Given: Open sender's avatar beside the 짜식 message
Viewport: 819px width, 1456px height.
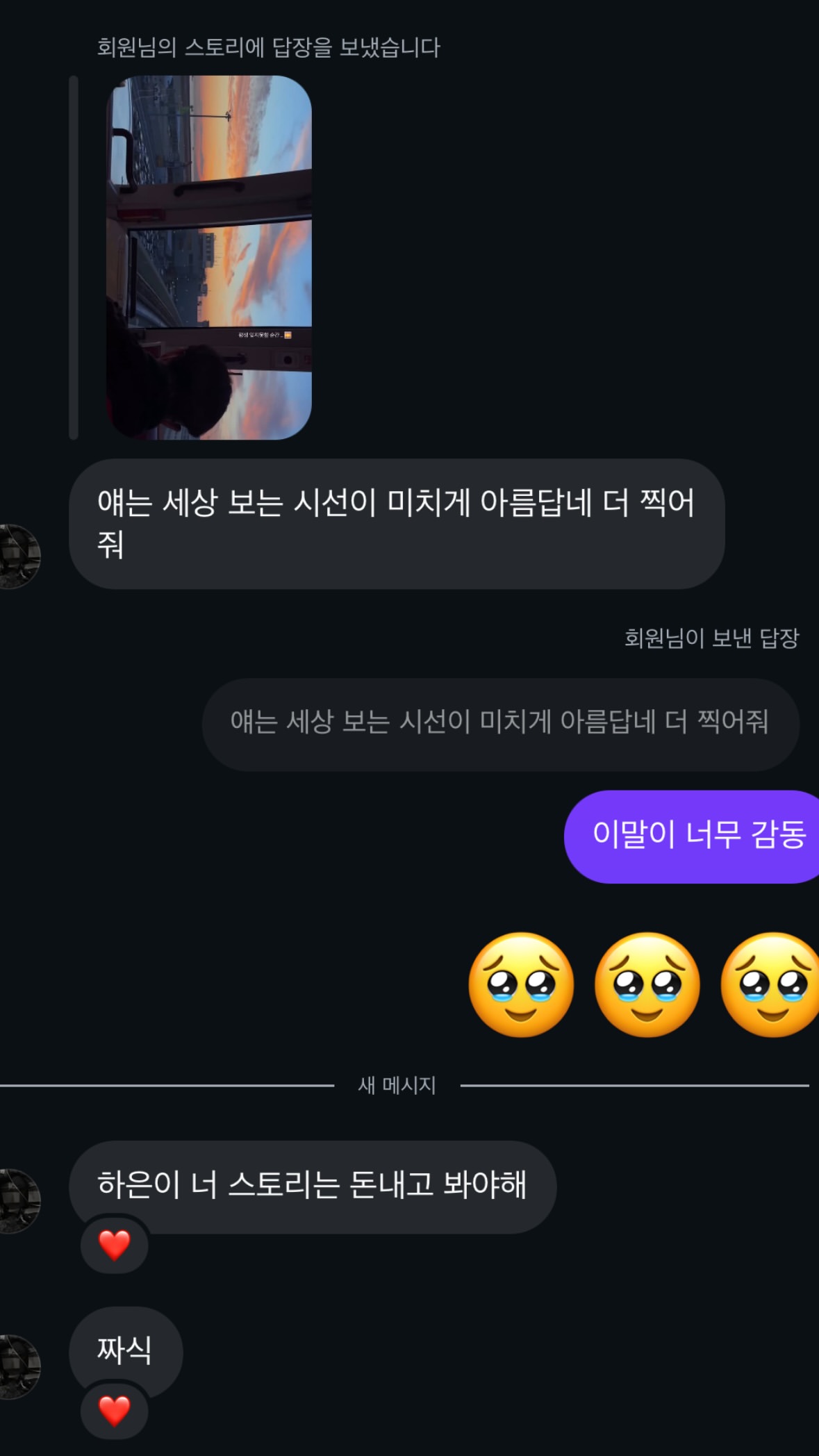Looking at the screenshot, I should tap(19, 1366).
